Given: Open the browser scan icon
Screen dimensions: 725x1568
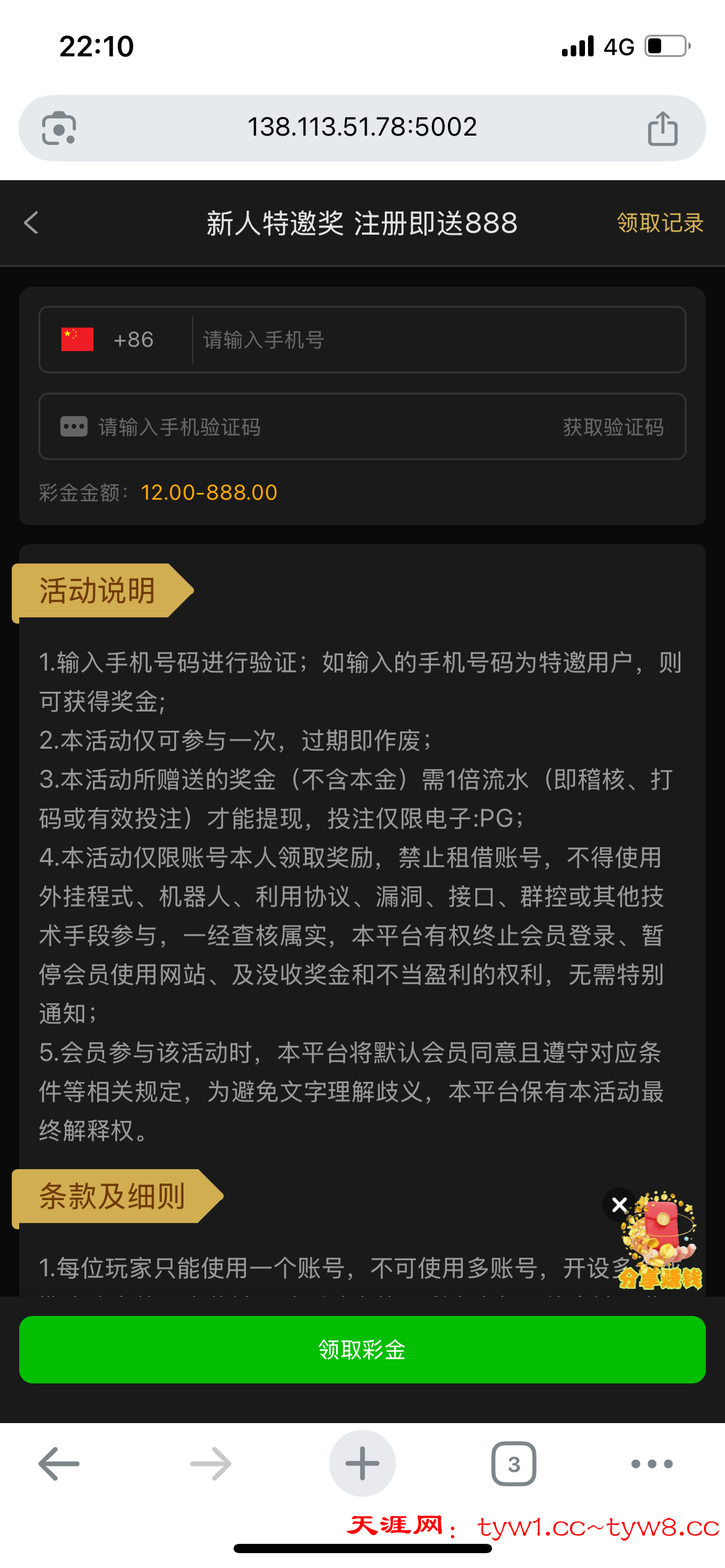Looking at the screenshot, I should (x=59, y=128).
